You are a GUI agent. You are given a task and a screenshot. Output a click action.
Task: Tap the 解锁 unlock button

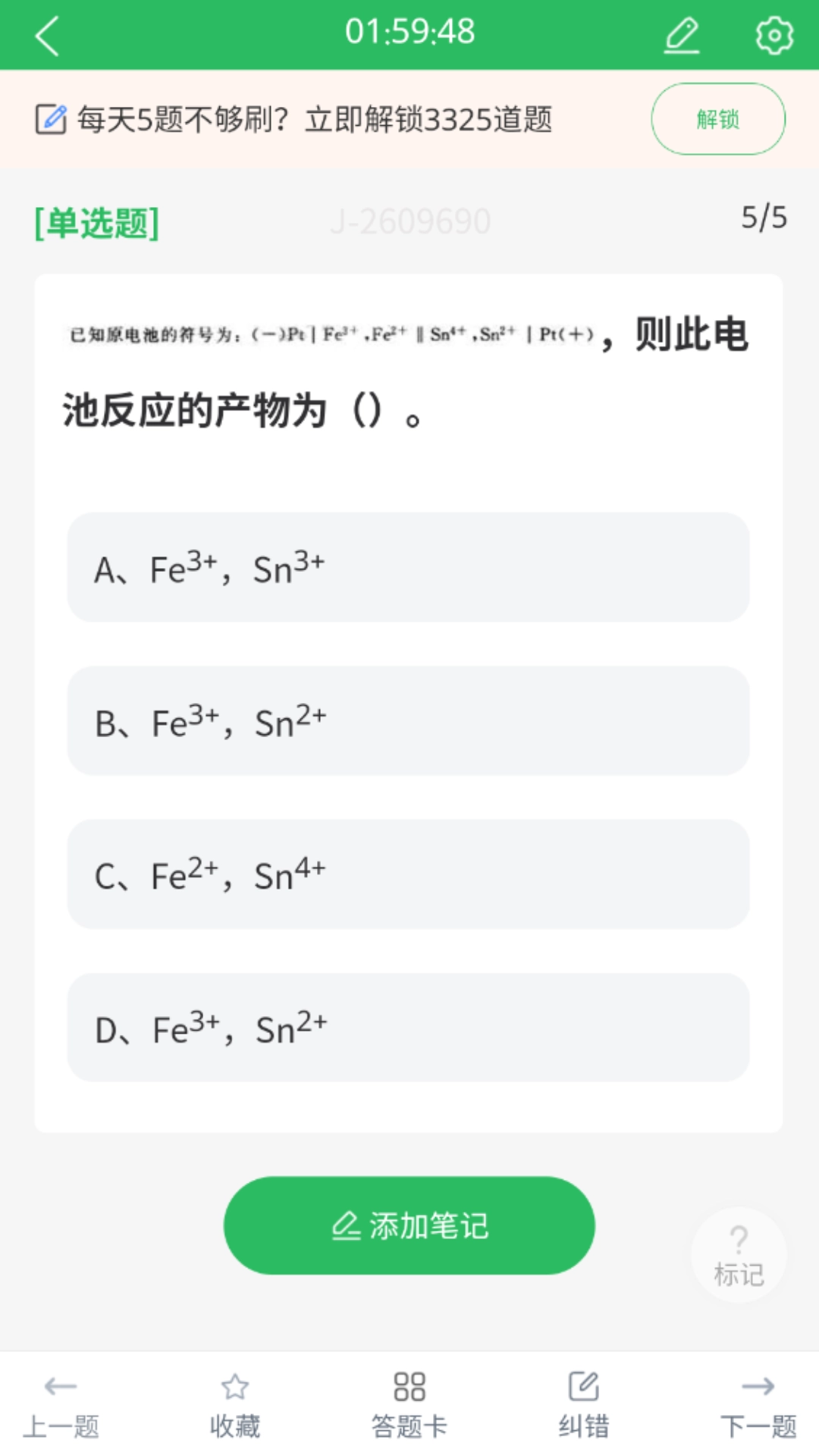[717, 118]
